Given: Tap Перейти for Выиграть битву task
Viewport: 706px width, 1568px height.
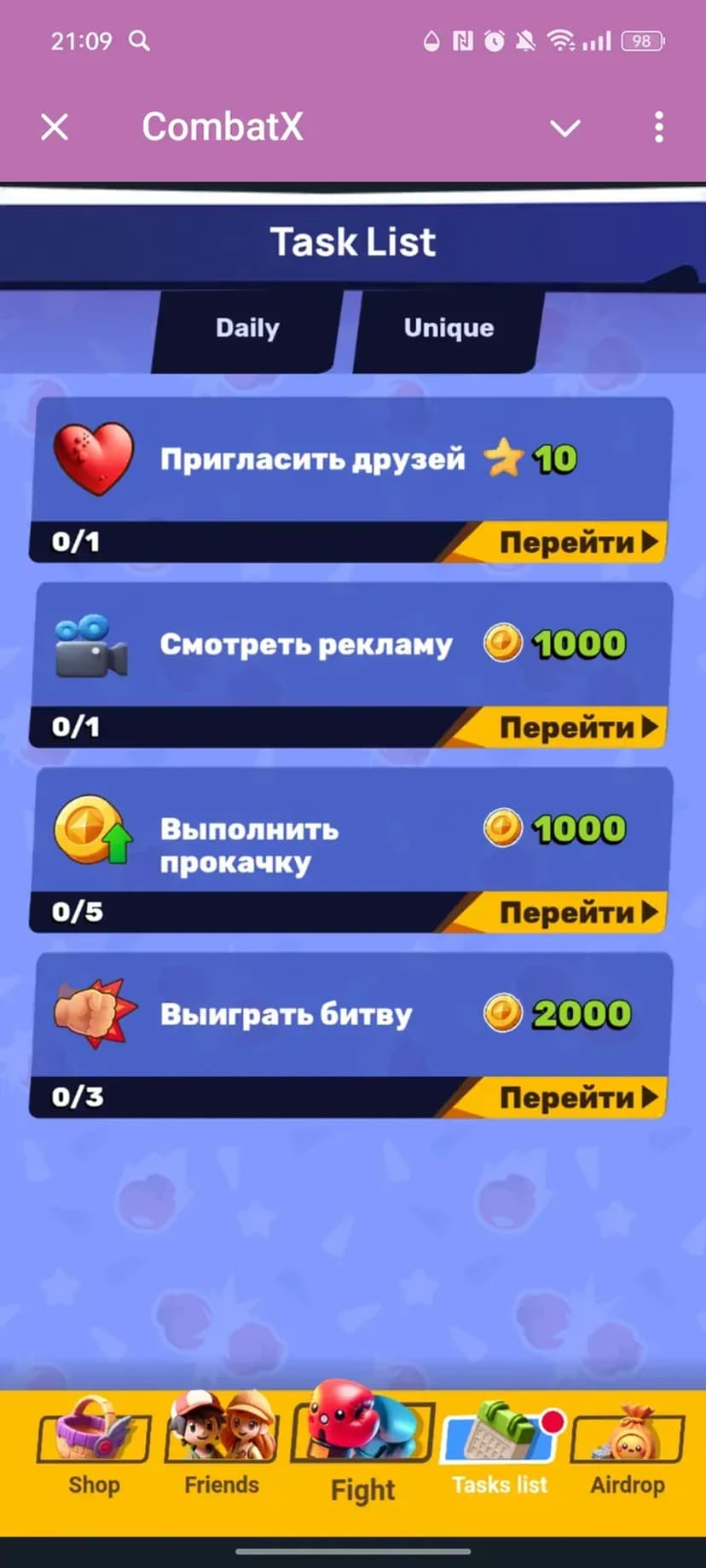Looking at the screenshot, I should [577, 1098].
